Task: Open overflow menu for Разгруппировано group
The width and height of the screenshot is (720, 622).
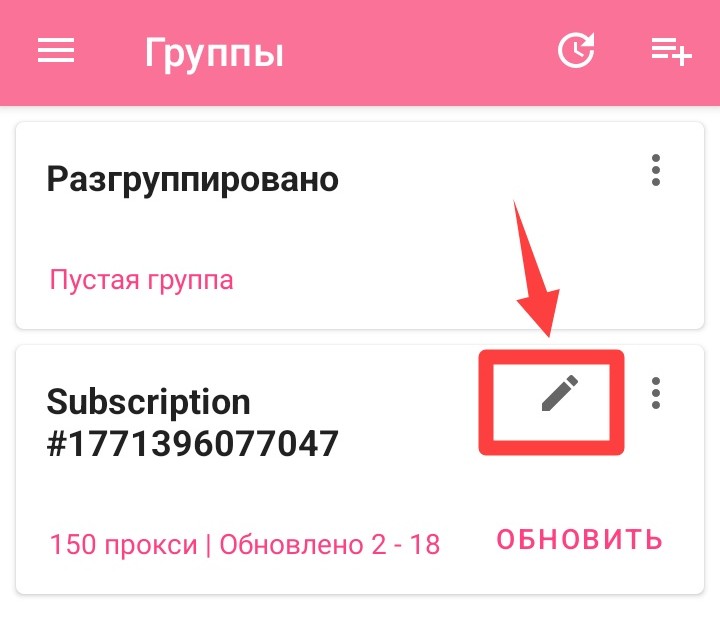Action: [x=656, y=170]
